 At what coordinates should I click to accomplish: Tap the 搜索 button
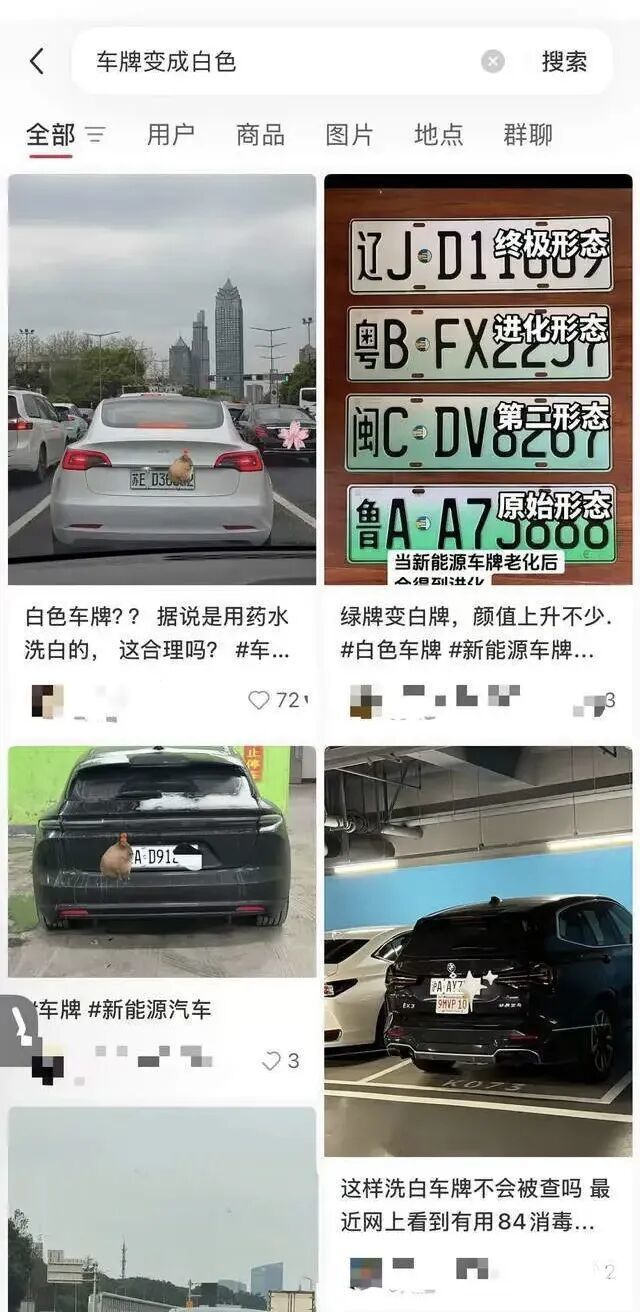564,62
